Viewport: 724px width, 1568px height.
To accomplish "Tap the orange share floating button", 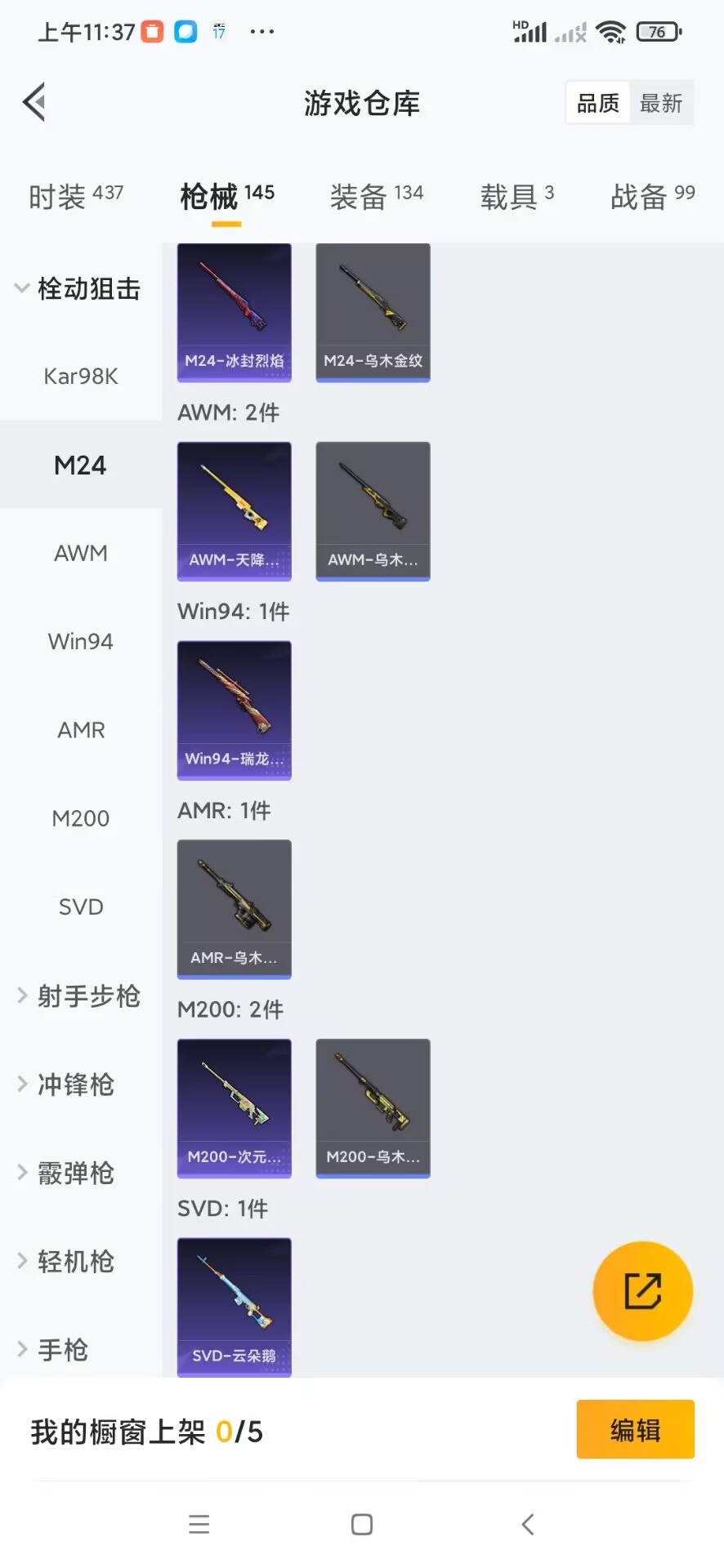I will coord(642,1291).
